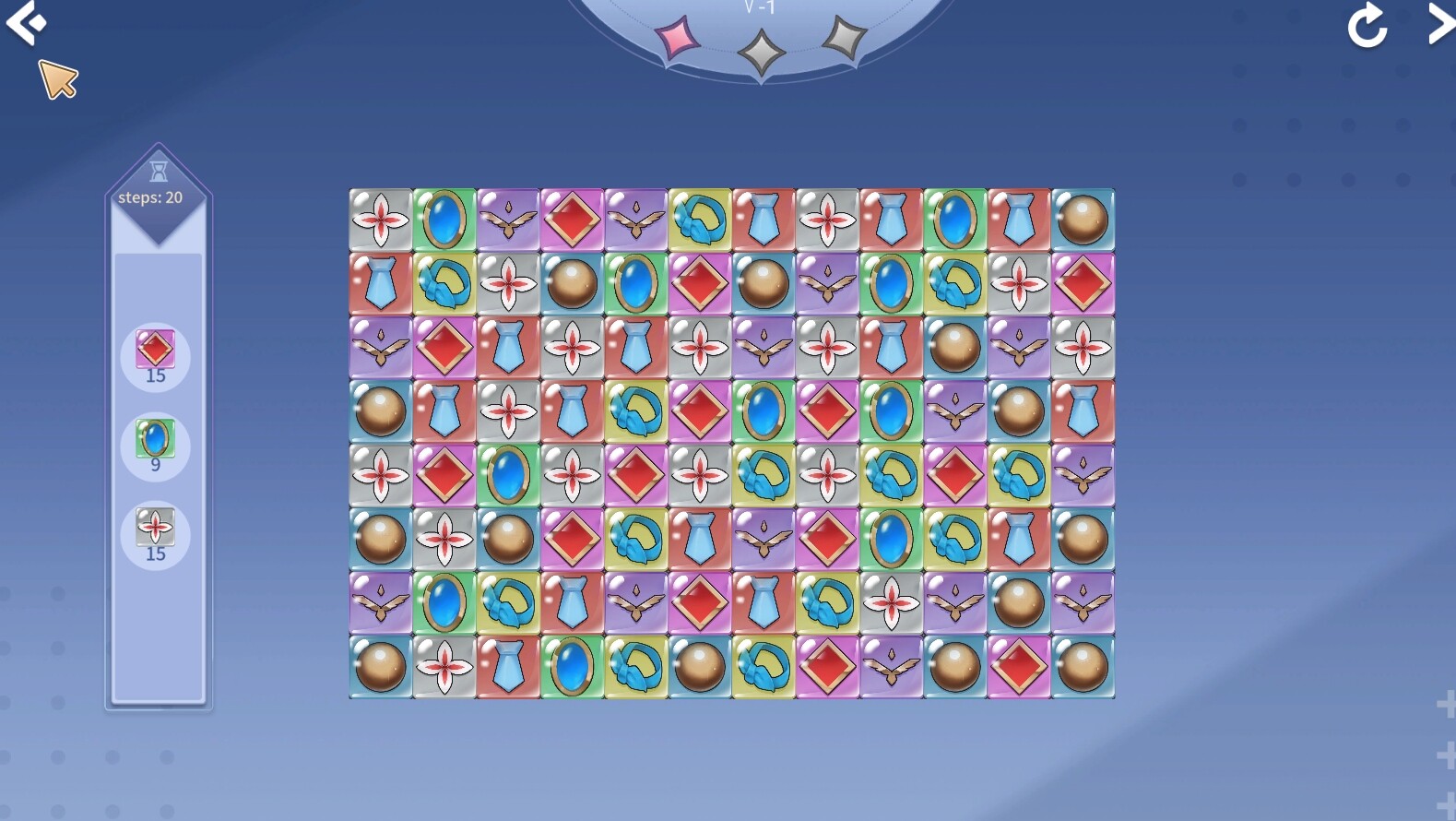
Task: Select the brown orb tile in top row
Action: click(1083, 220)
